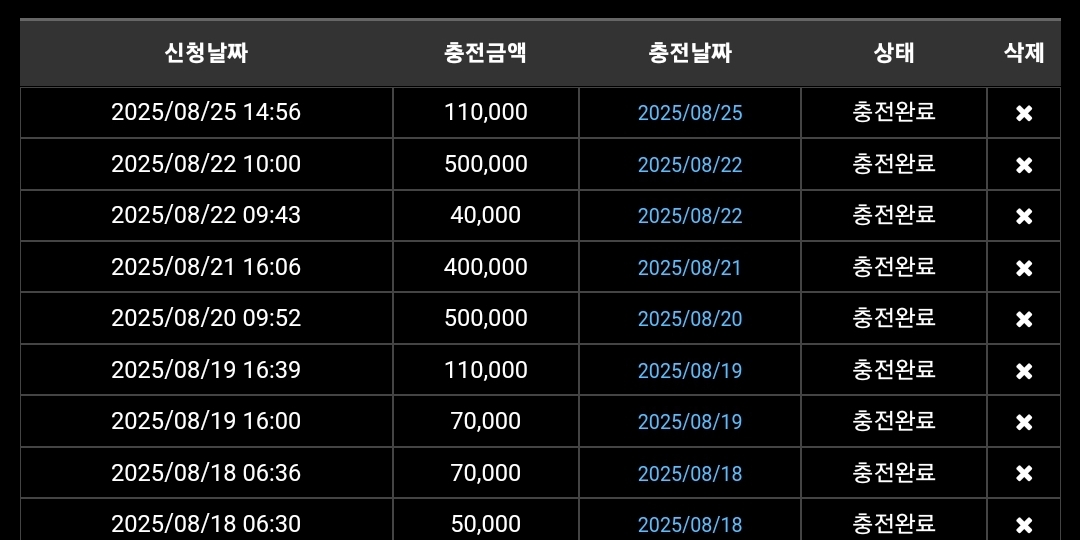
Task: Delete the 2025/08/19 16:39 charge record
Action: point(1024,371)
